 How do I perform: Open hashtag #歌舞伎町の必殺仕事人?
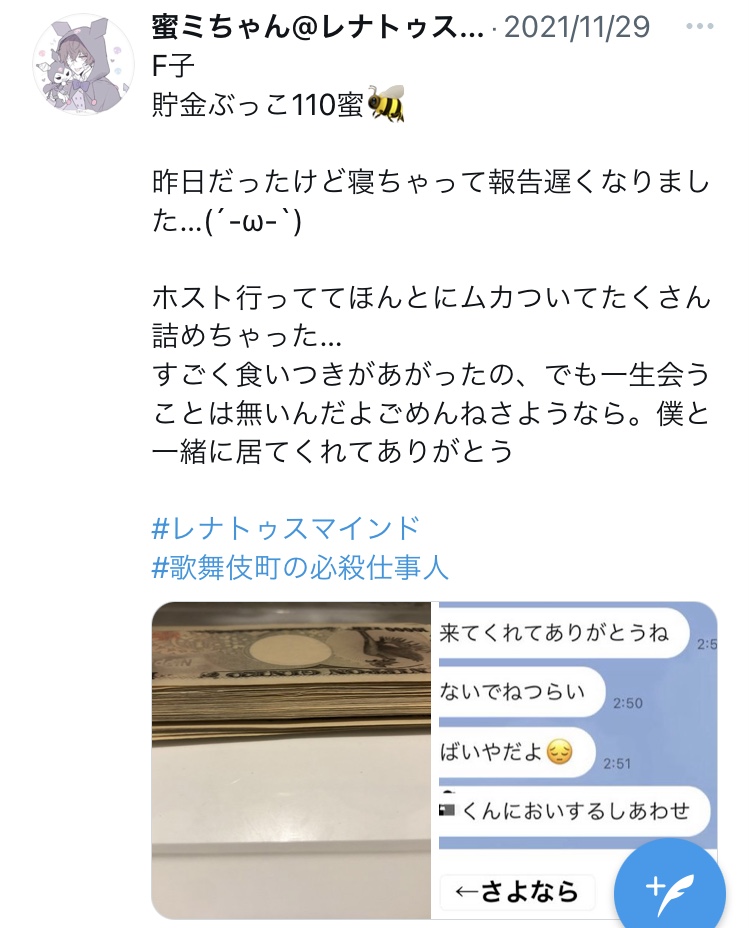tap(300, 568)
